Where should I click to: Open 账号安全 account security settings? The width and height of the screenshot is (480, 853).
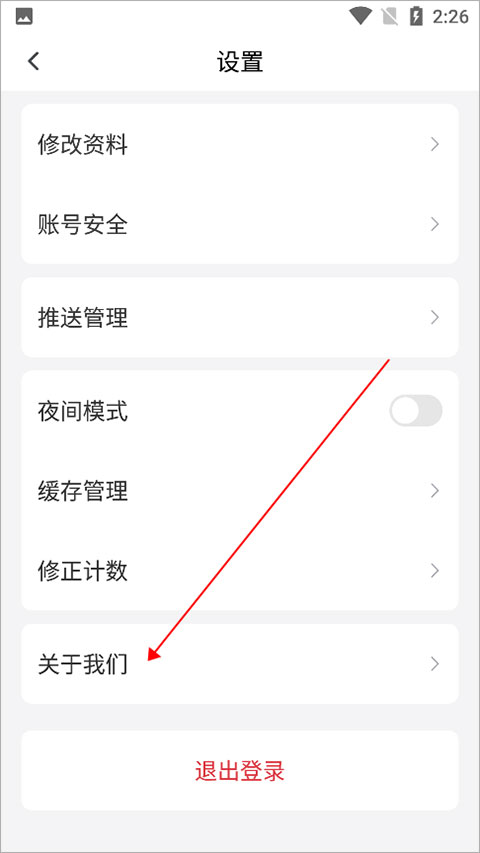[x=239, y=224]
